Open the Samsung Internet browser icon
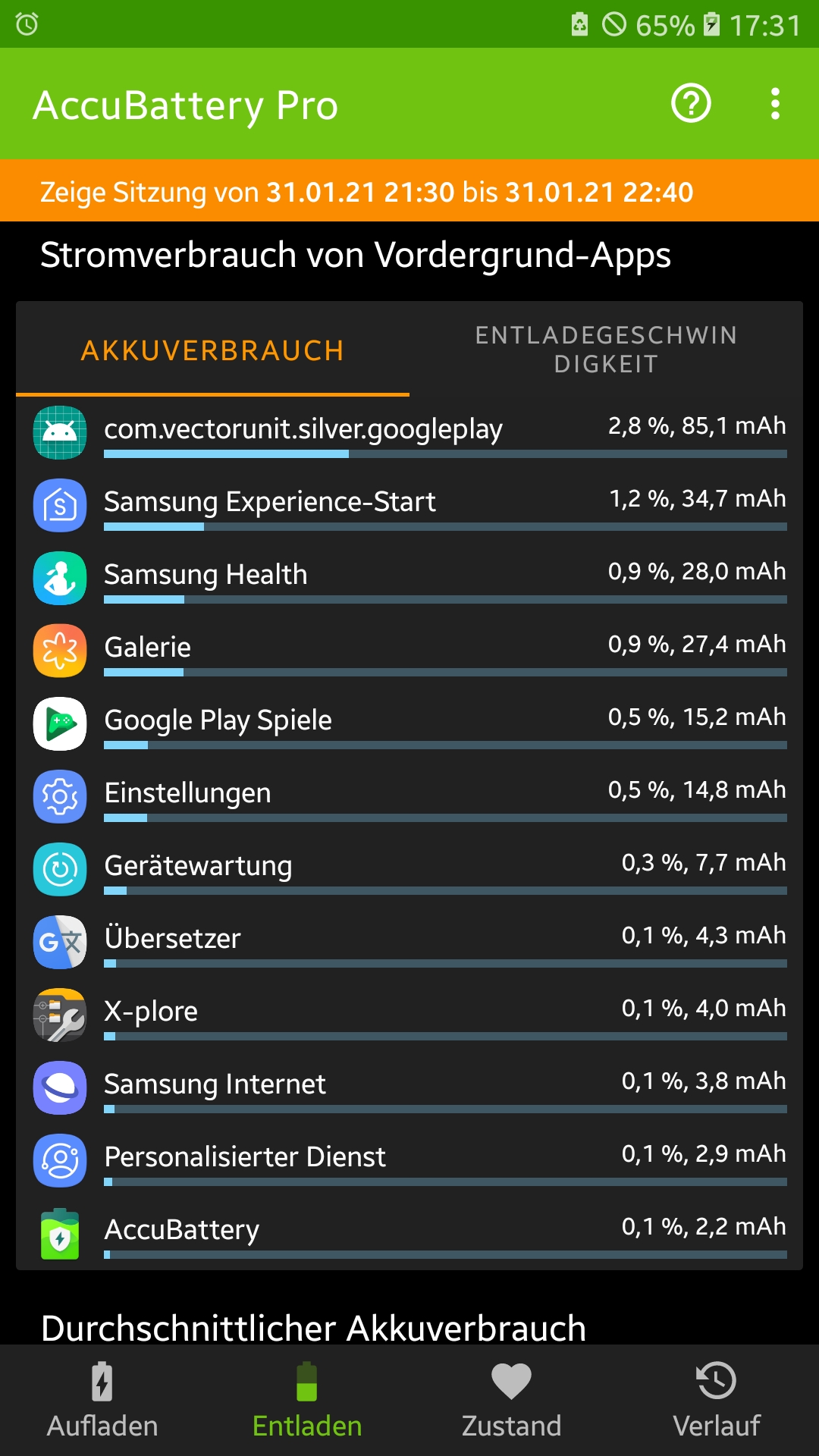This screenshot has width=819, height=1456. (x=60, y=1088)
